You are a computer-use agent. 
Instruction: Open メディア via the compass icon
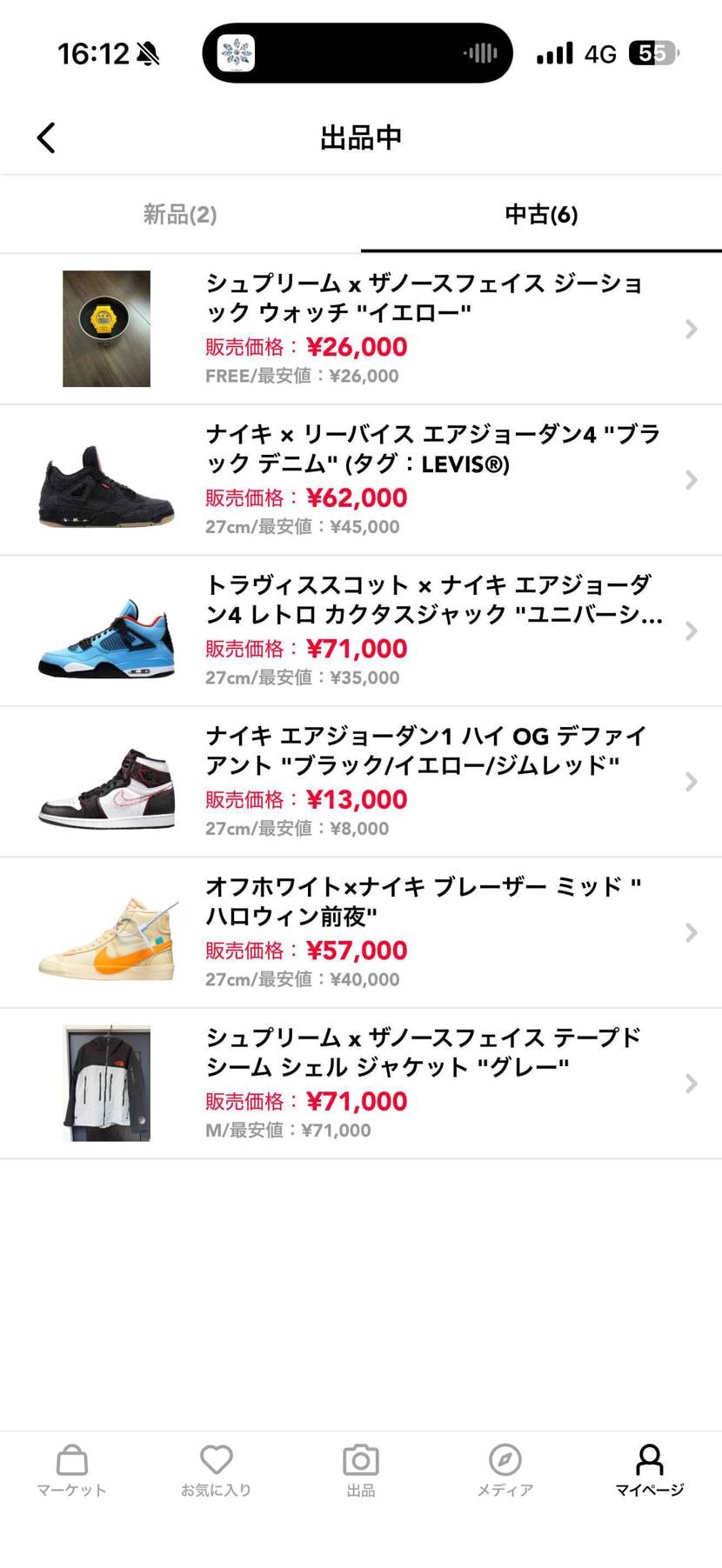[x=505, y=1470]
